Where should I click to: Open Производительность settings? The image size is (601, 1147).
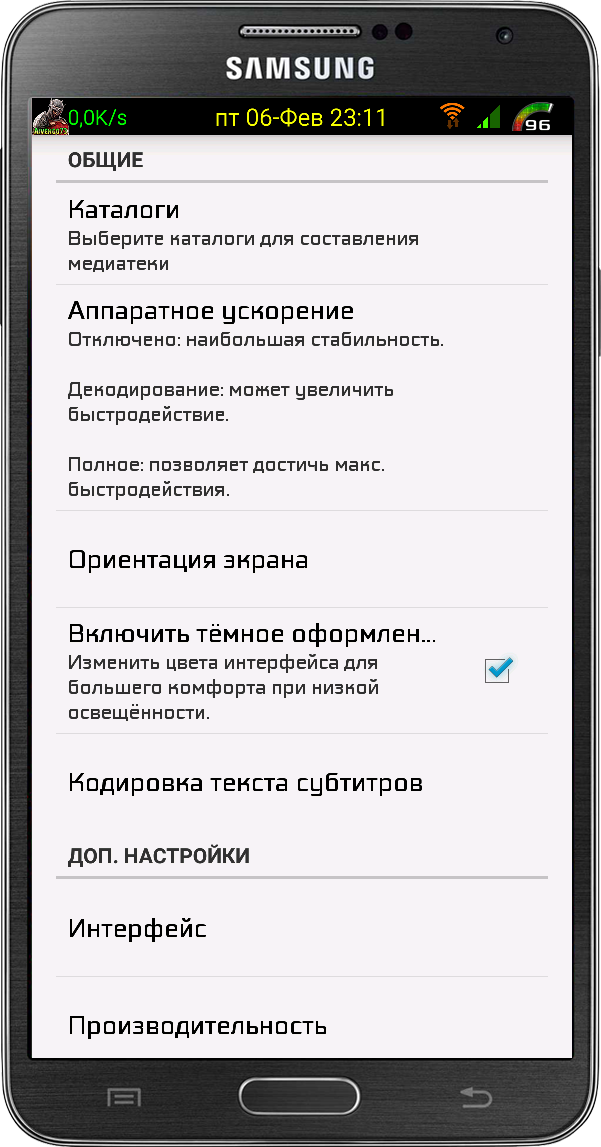301,1018
